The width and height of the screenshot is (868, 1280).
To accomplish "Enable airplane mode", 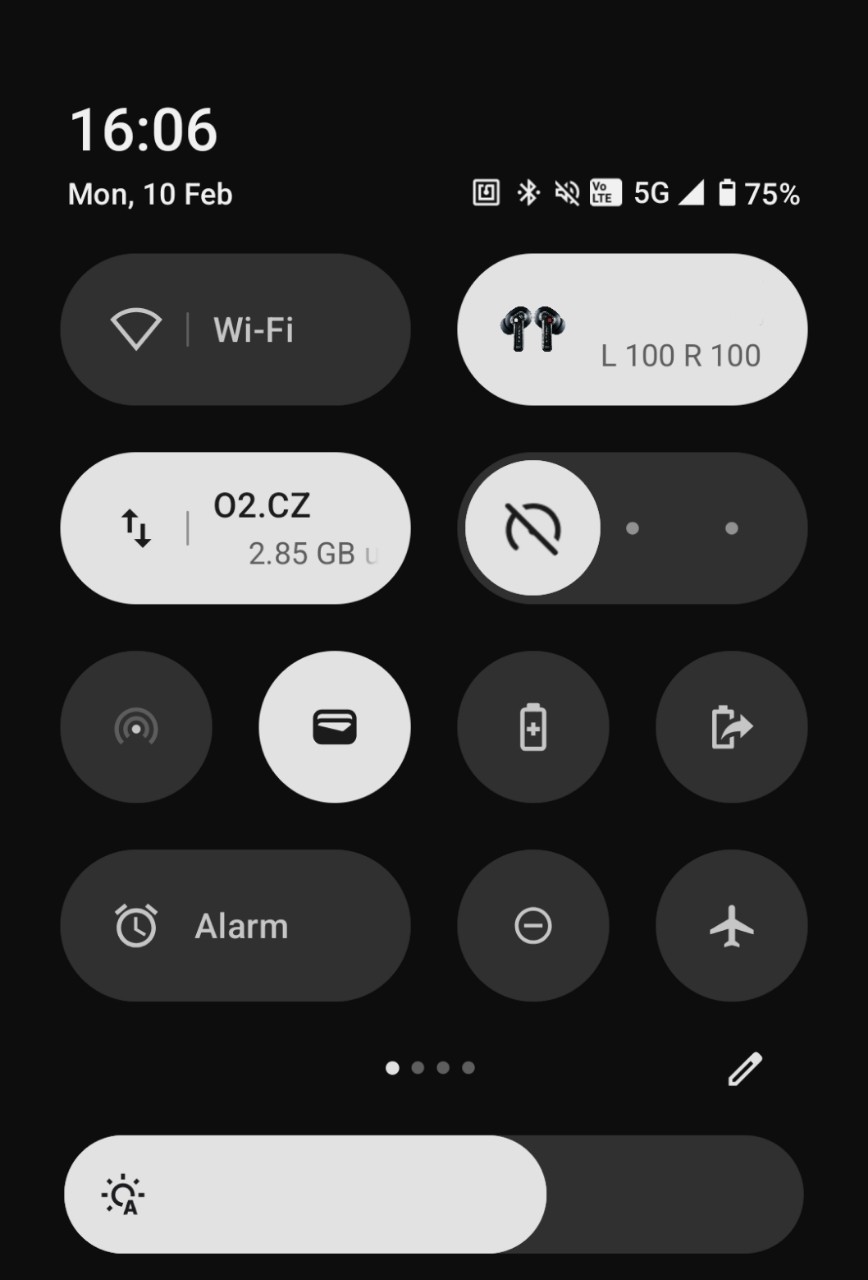I will pos(731,926).
